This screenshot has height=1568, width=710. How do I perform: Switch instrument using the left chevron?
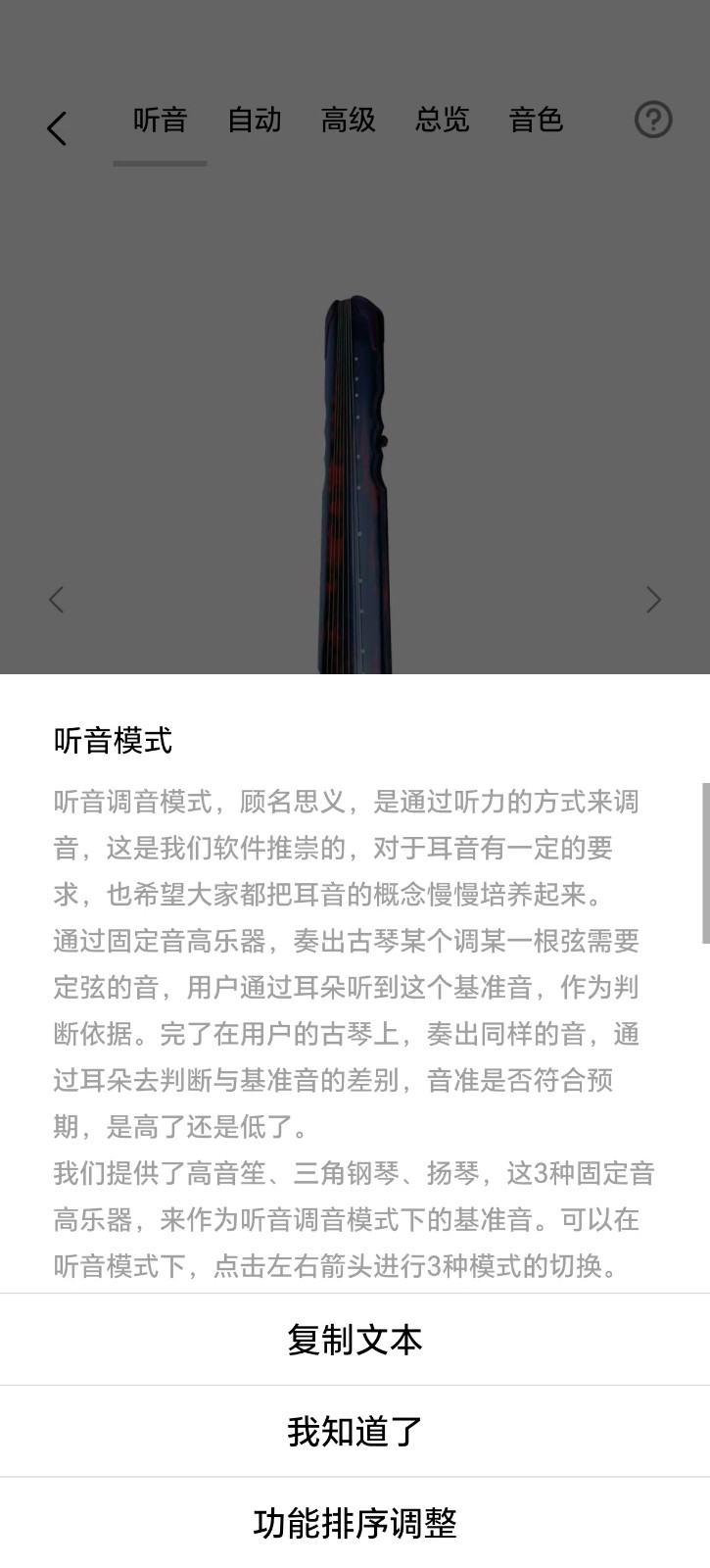(56, 599)
